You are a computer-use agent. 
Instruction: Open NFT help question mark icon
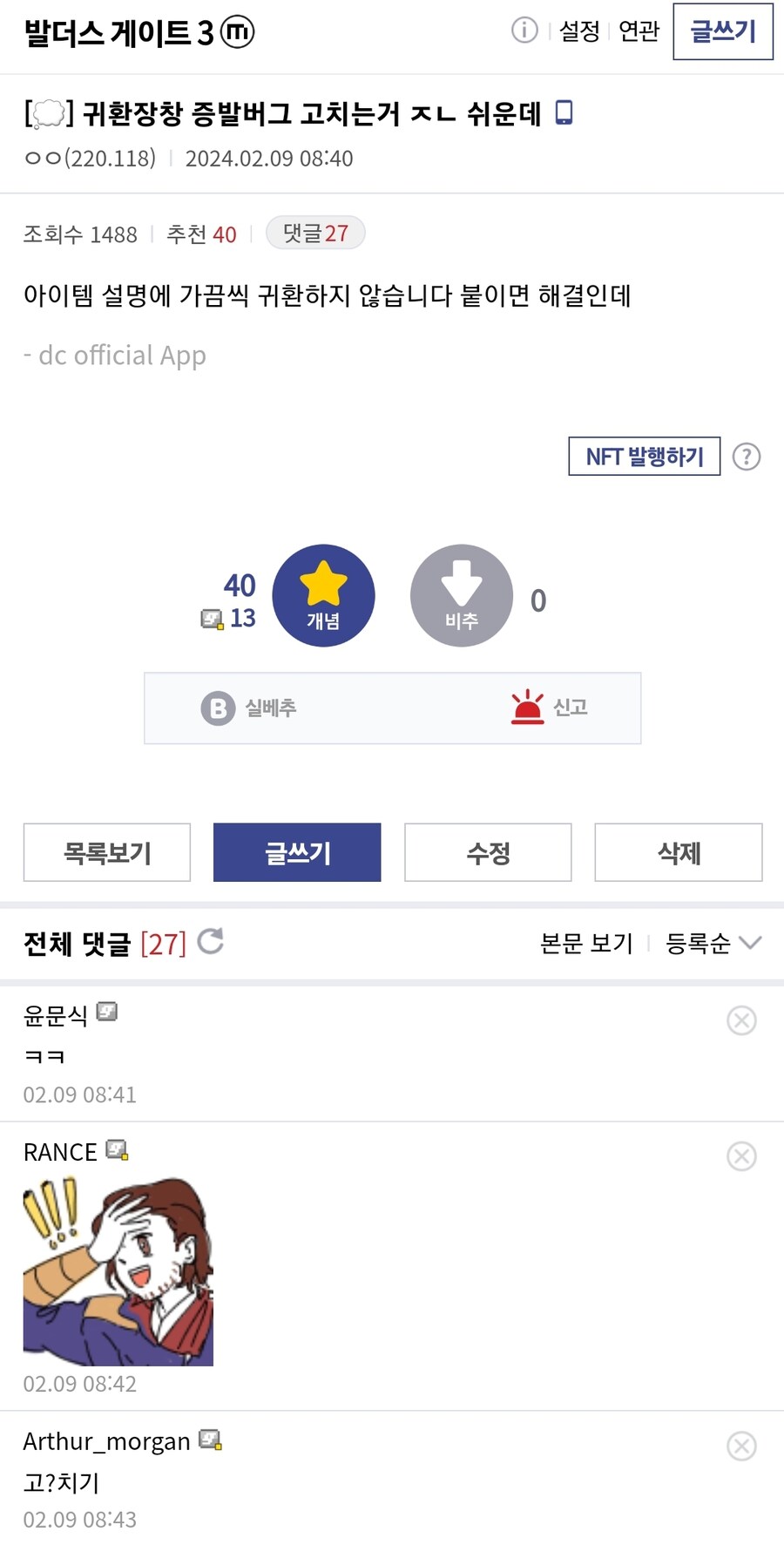(x=746, y=457)
